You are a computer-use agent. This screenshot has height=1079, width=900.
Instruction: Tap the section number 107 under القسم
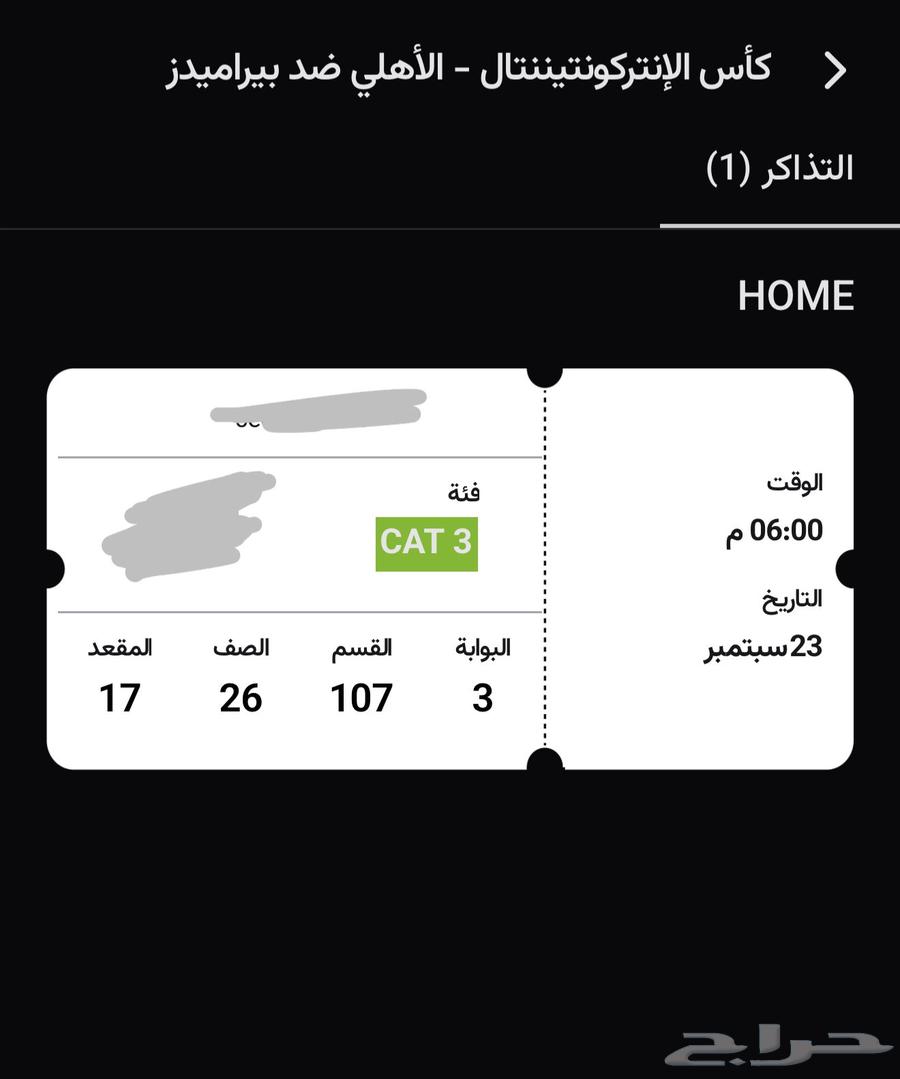point(361,698)
